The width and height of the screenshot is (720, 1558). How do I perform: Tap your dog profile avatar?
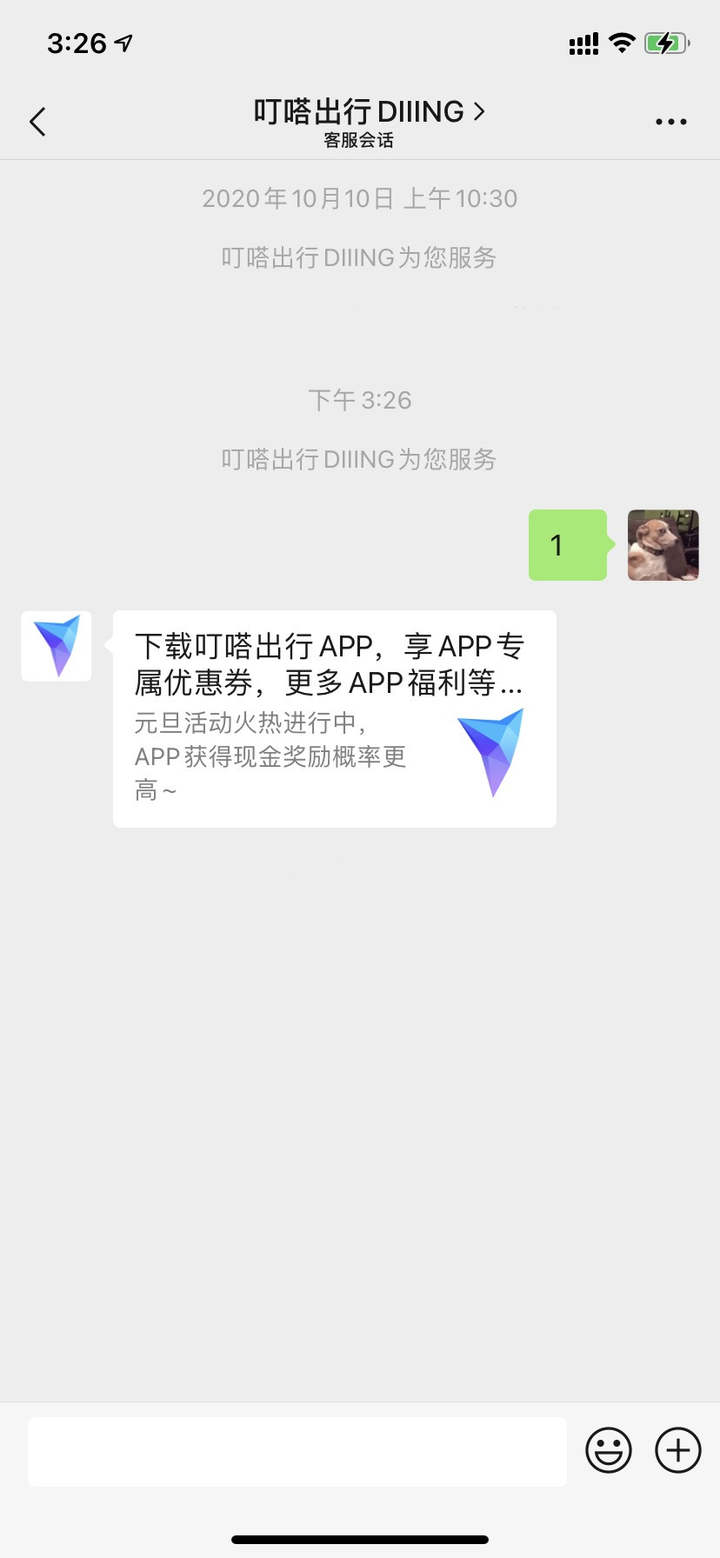[662, 545]
